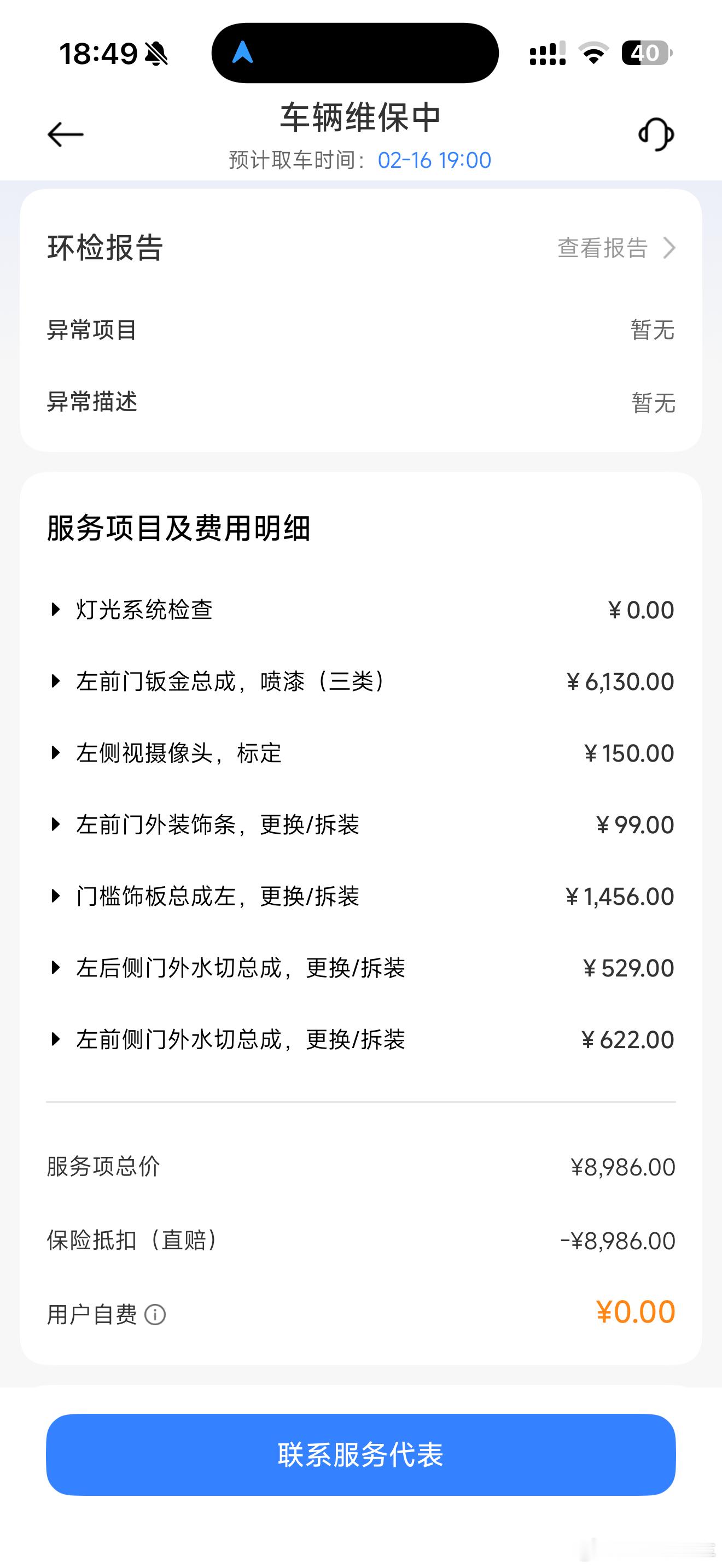
Task: Tap the muted notifications bell icon
Action: point(157,54)
